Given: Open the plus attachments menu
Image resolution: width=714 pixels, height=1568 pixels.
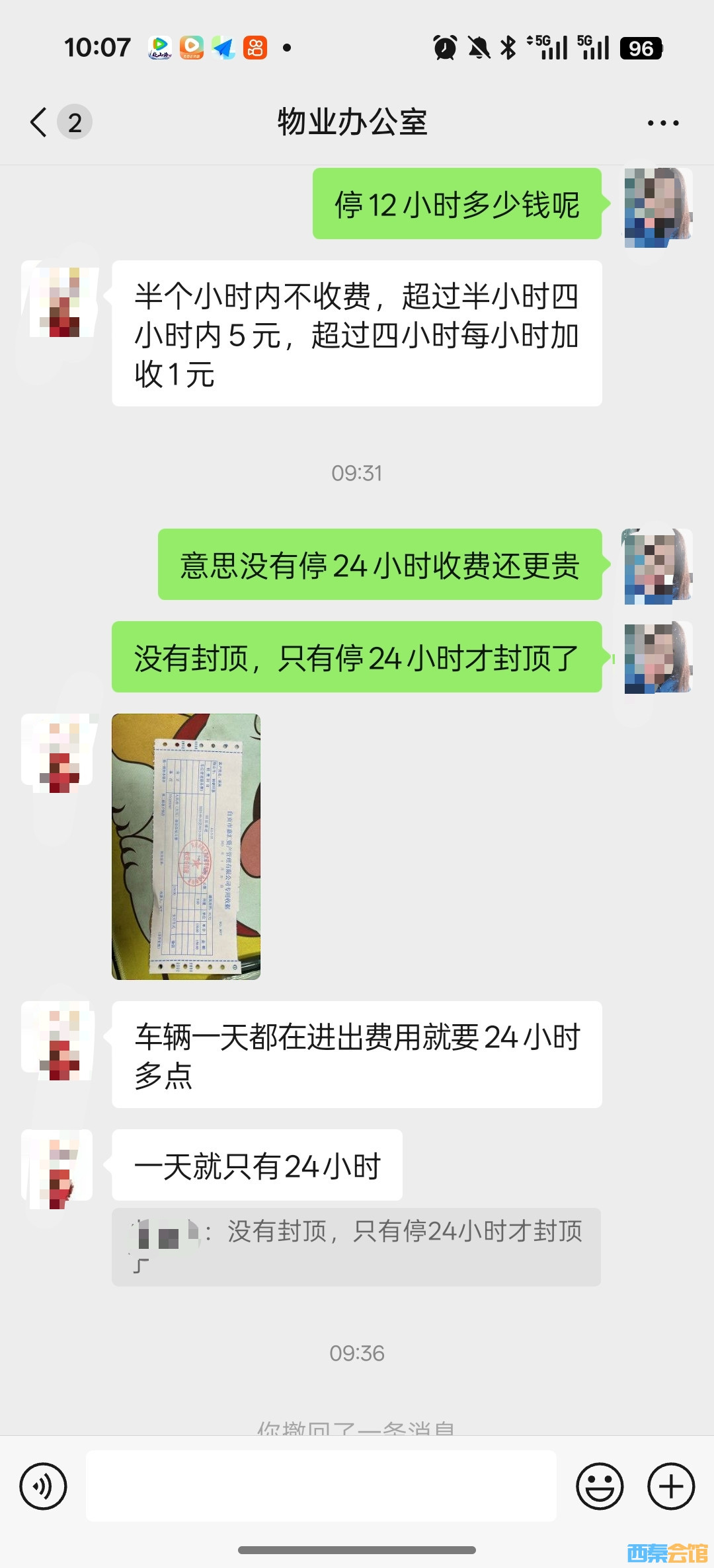Looking at the screenshot, I should coord(670,1487).
